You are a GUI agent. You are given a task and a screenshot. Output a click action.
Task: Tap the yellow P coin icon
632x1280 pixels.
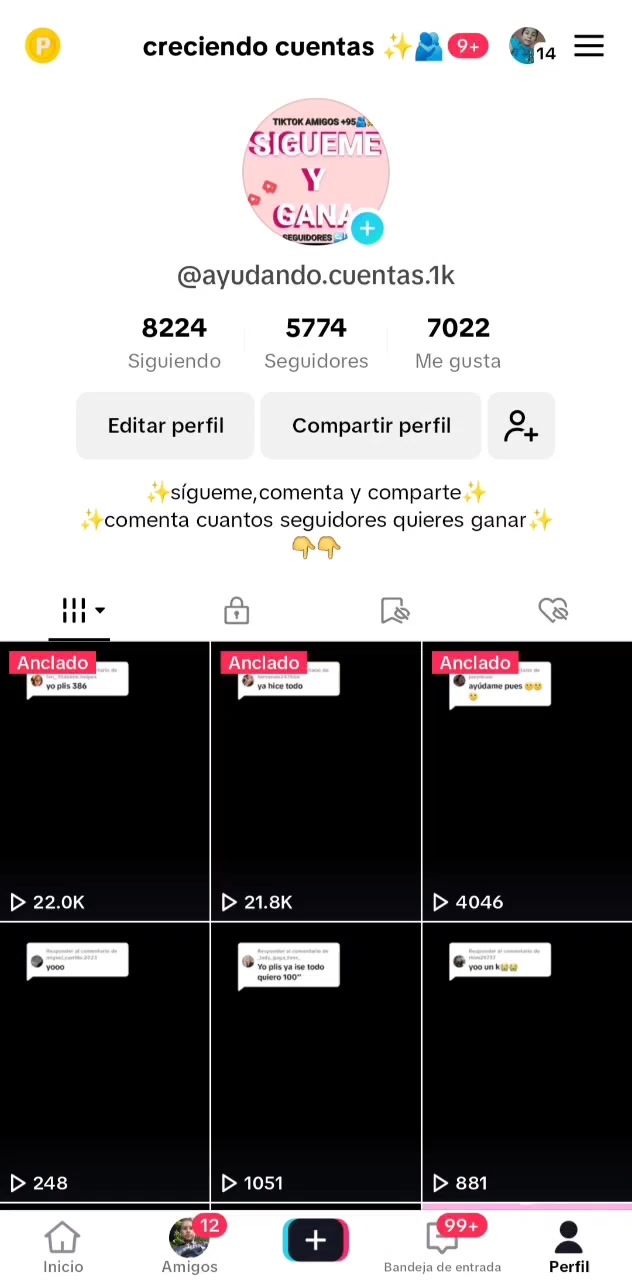43,46
